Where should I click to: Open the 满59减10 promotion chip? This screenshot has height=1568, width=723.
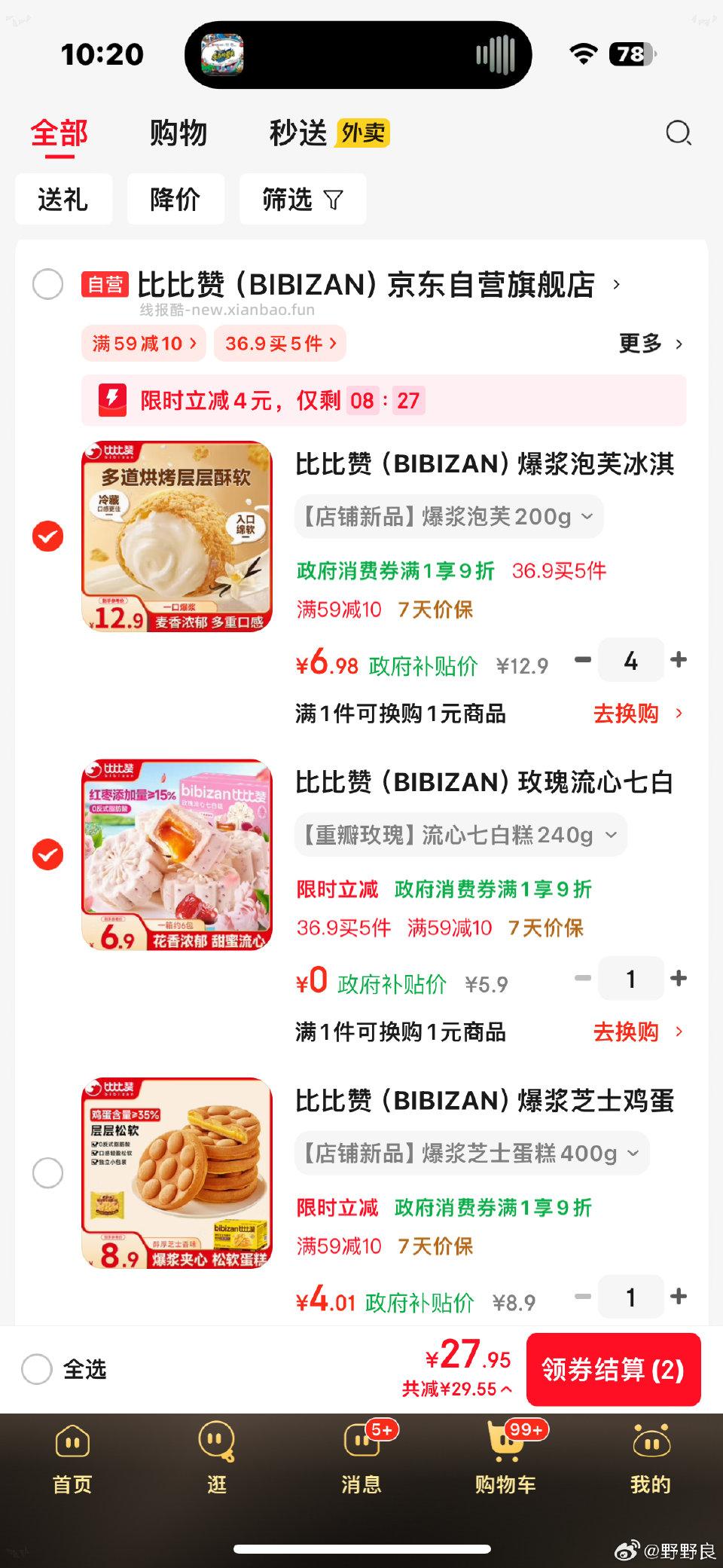point(145,344)
